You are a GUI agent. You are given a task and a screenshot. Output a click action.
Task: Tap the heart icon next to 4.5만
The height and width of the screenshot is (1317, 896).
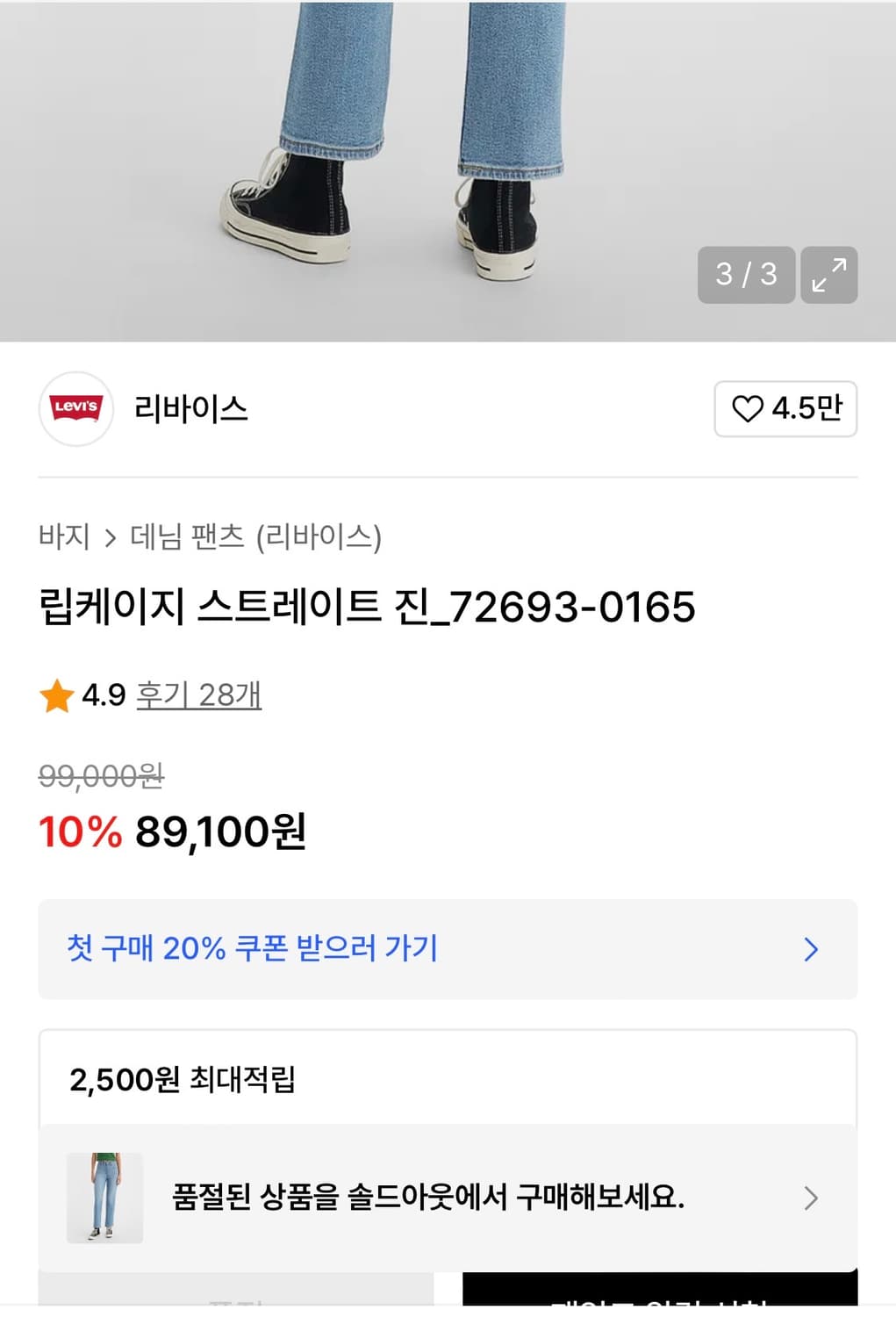[750, 410]
